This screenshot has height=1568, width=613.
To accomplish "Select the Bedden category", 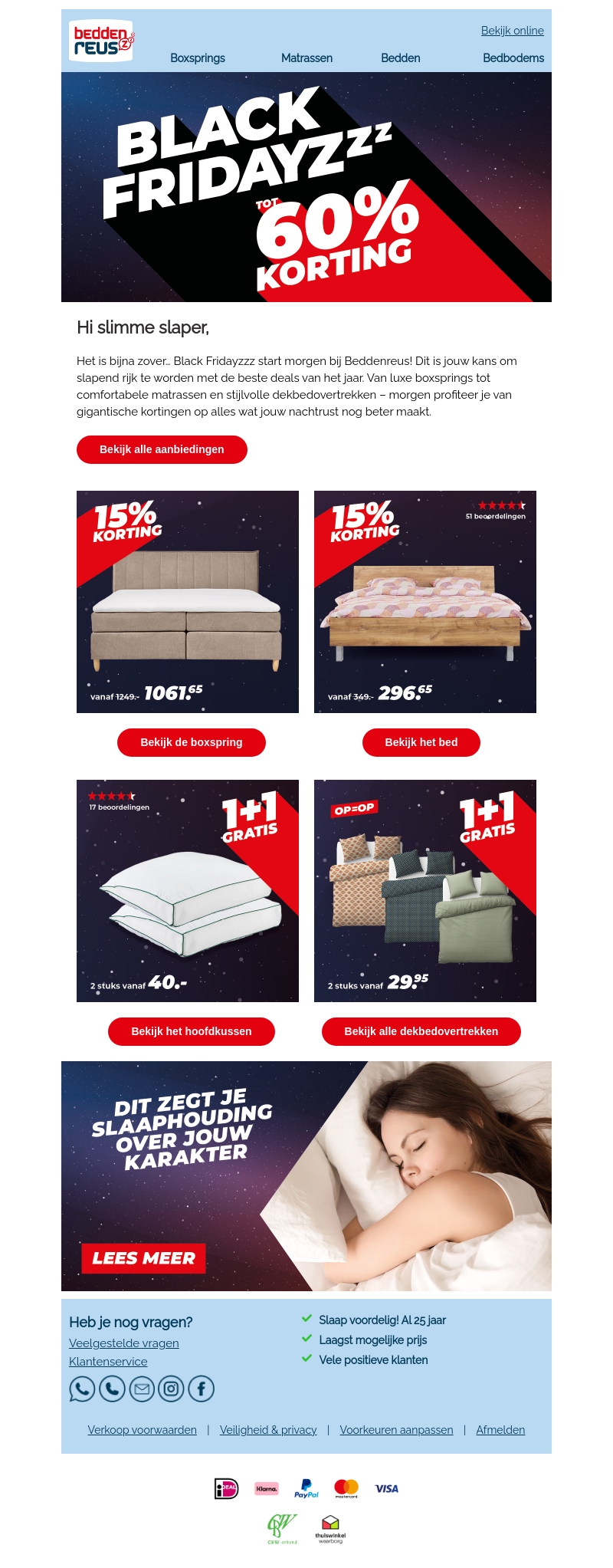I will 400,58.
